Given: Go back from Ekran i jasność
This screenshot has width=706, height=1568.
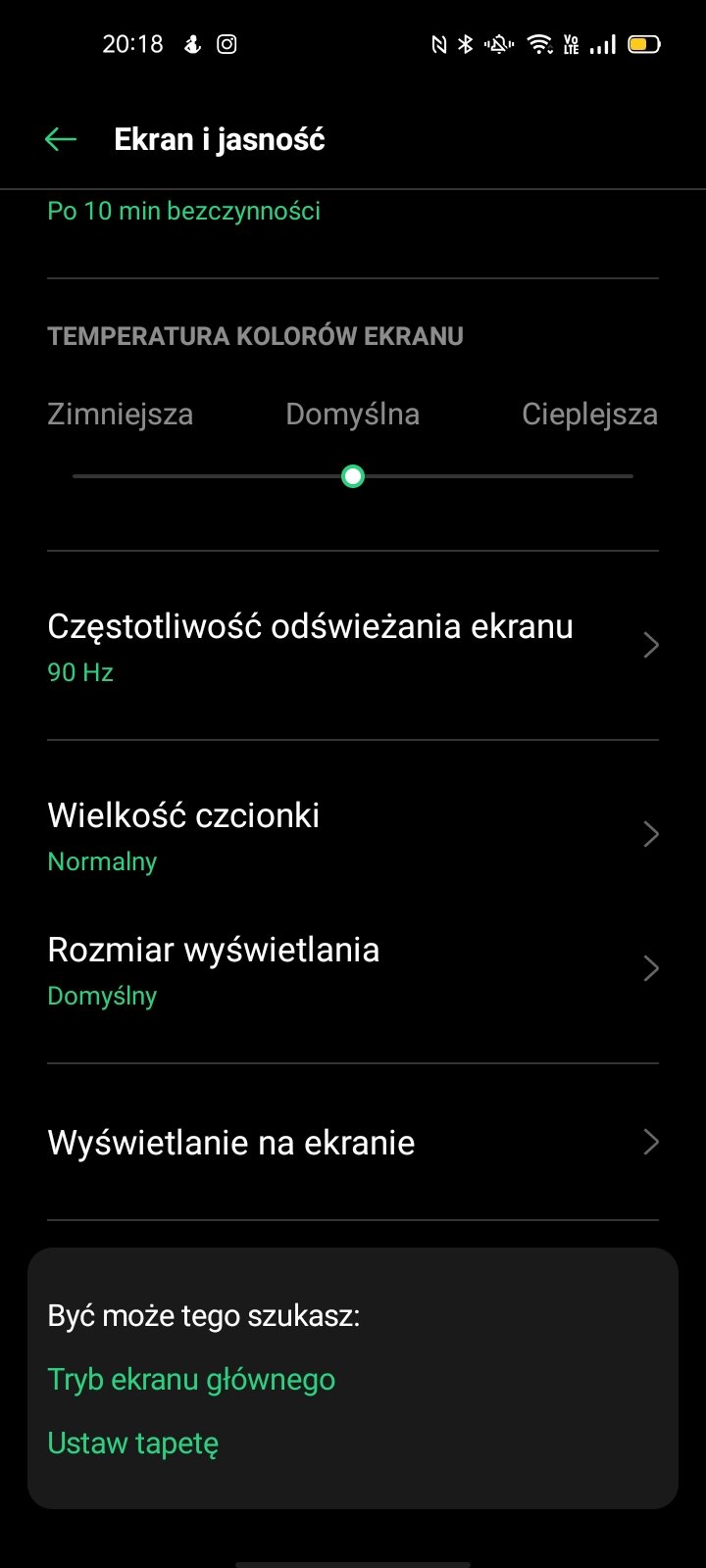Looking at the screenshot, I should (61, 139).
